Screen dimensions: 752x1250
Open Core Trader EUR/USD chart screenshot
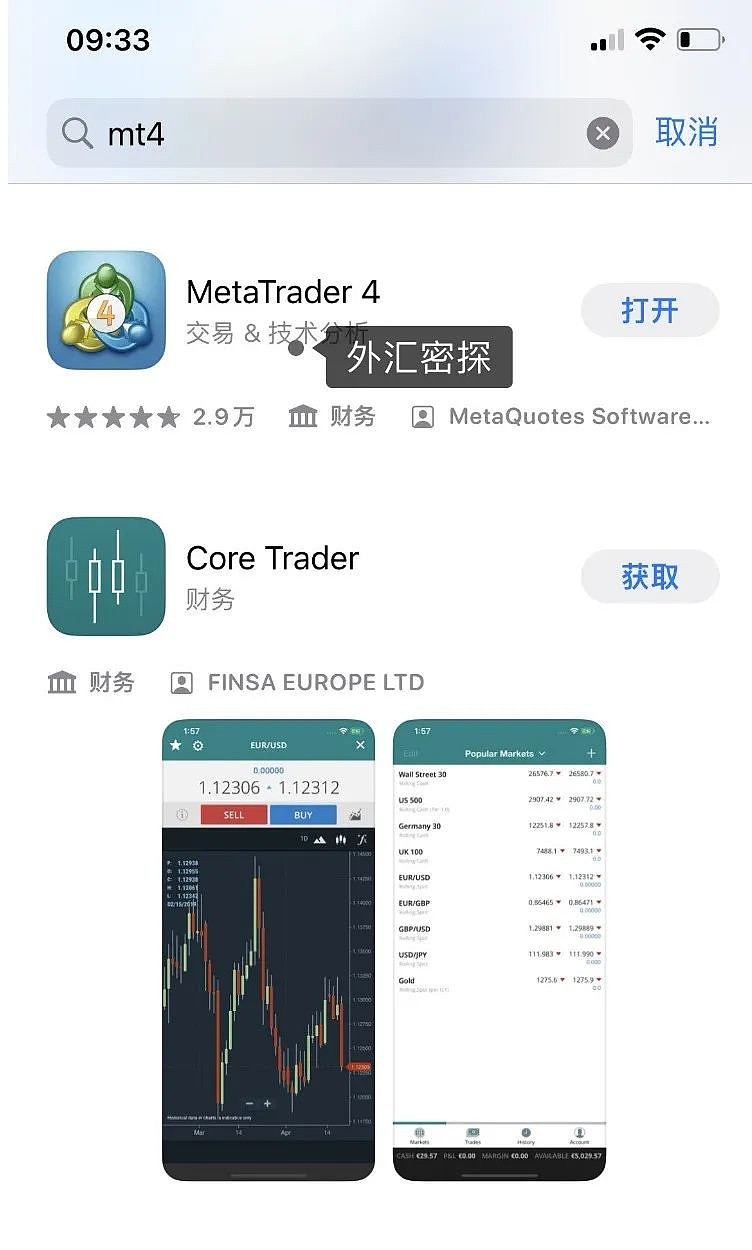268,948
